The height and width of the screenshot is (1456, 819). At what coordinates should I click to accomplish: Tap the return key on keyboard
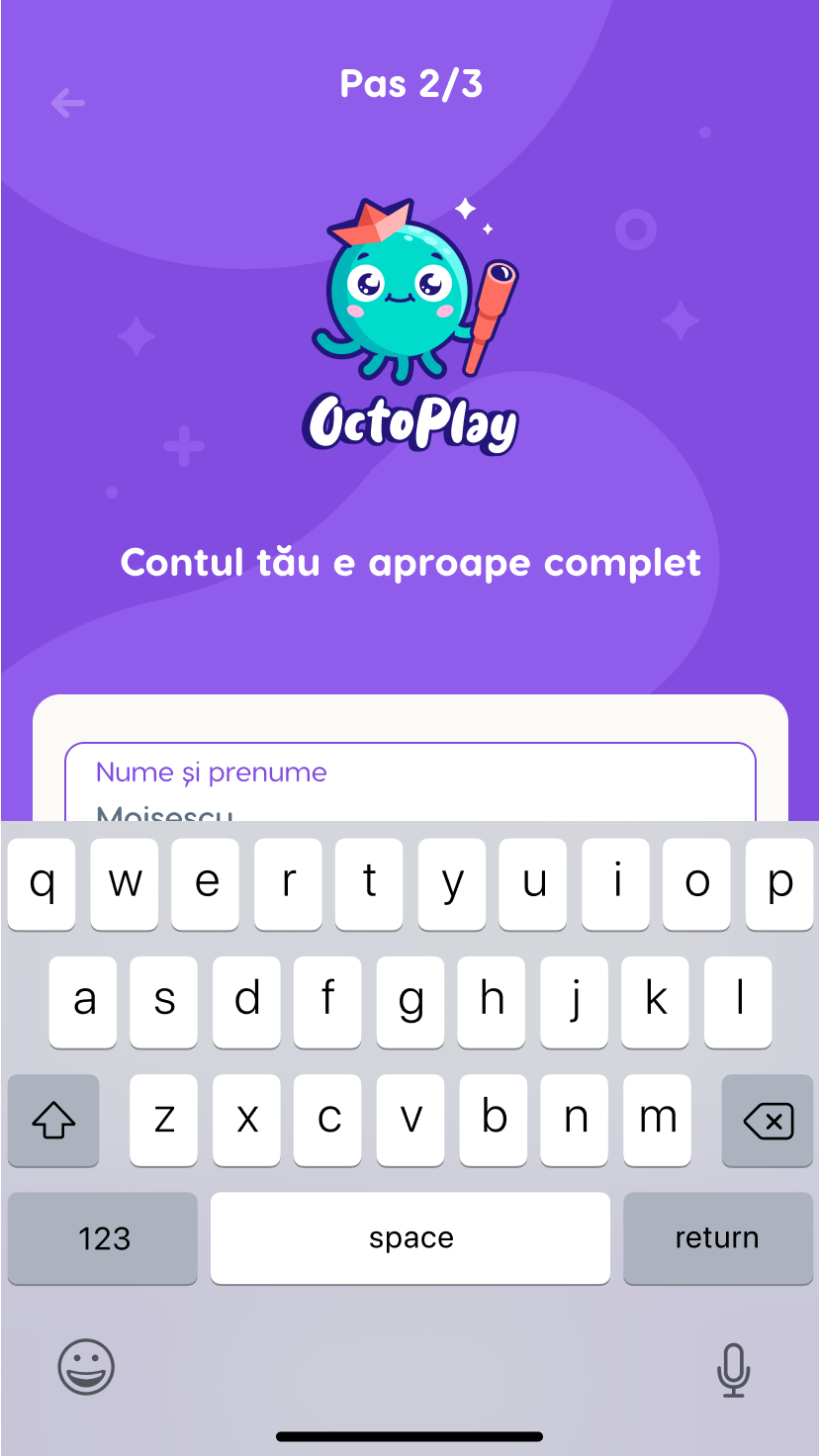[717, 1237]
